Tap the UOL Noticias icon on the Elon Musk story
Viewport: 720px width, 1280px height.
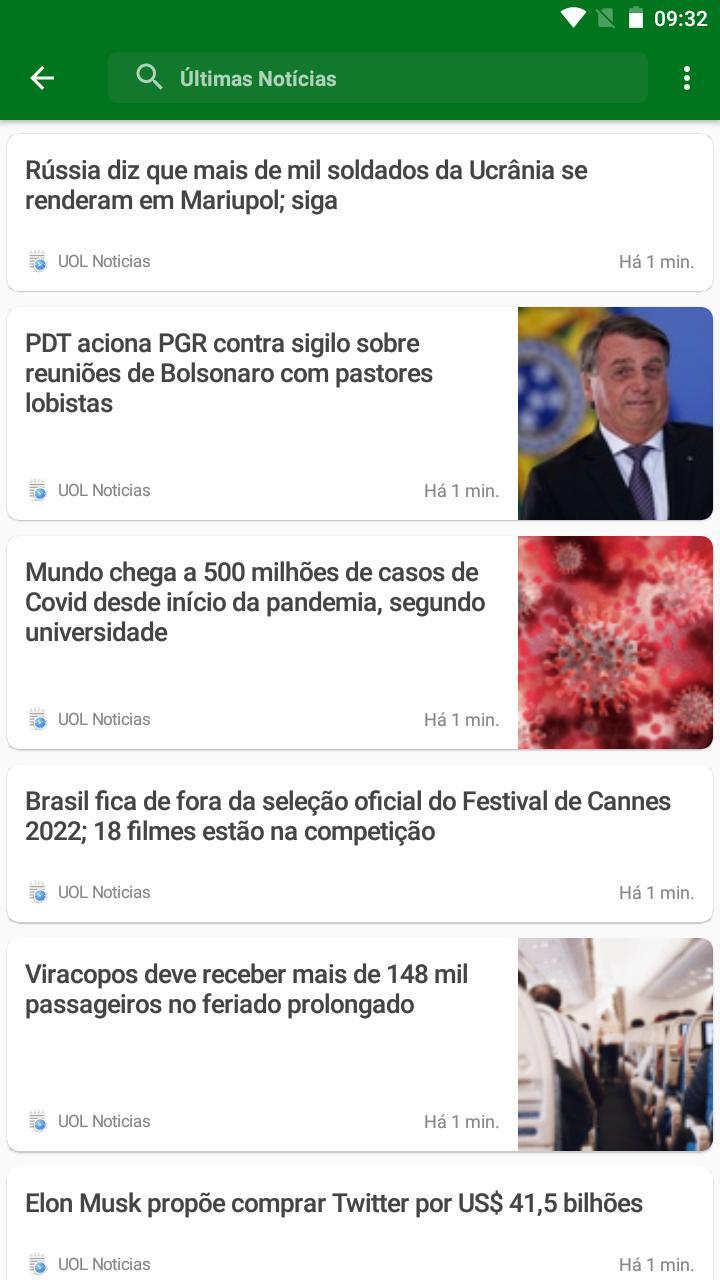(x=37, y=1263)
